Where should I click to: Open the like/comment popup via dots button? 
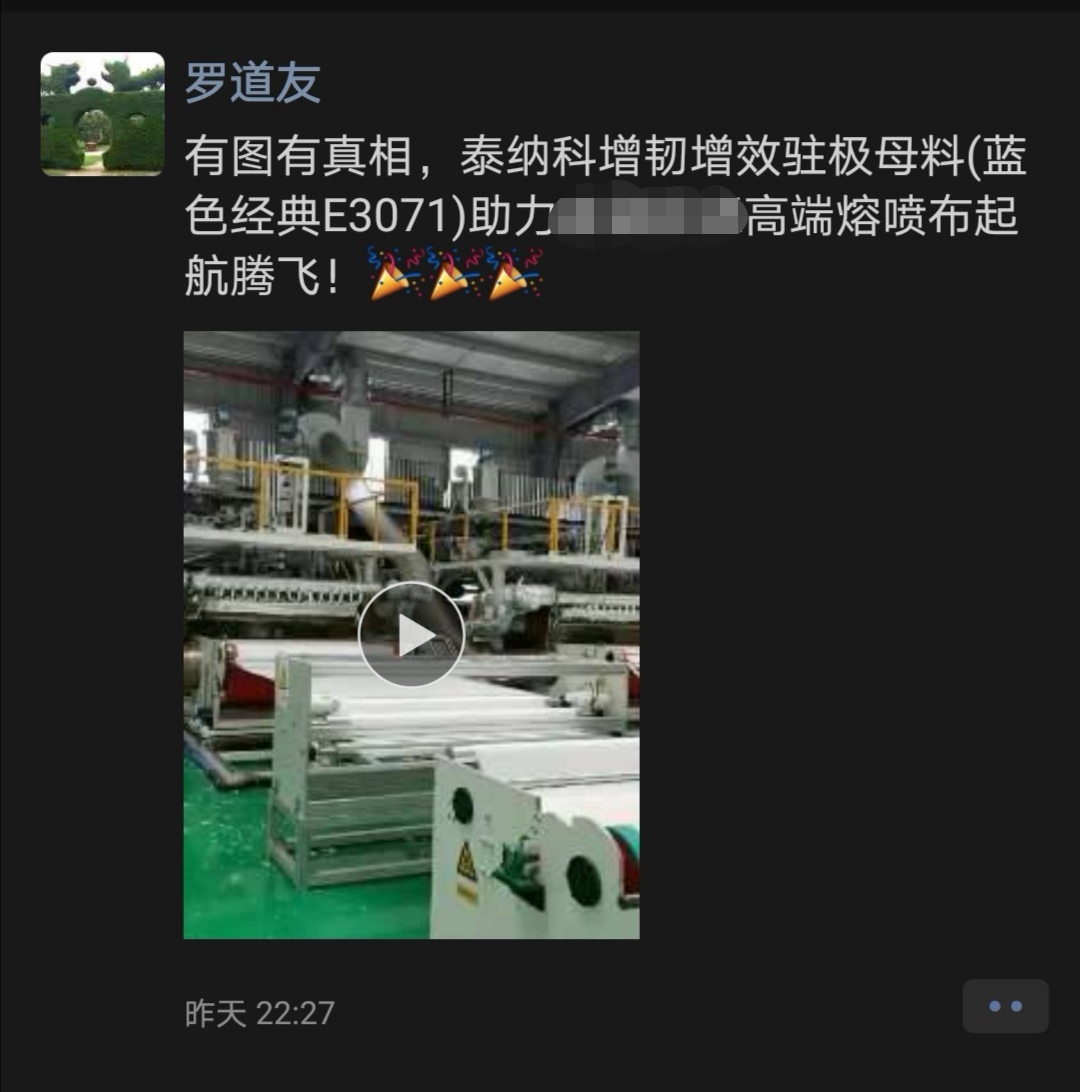[x=1006, y=1006]
